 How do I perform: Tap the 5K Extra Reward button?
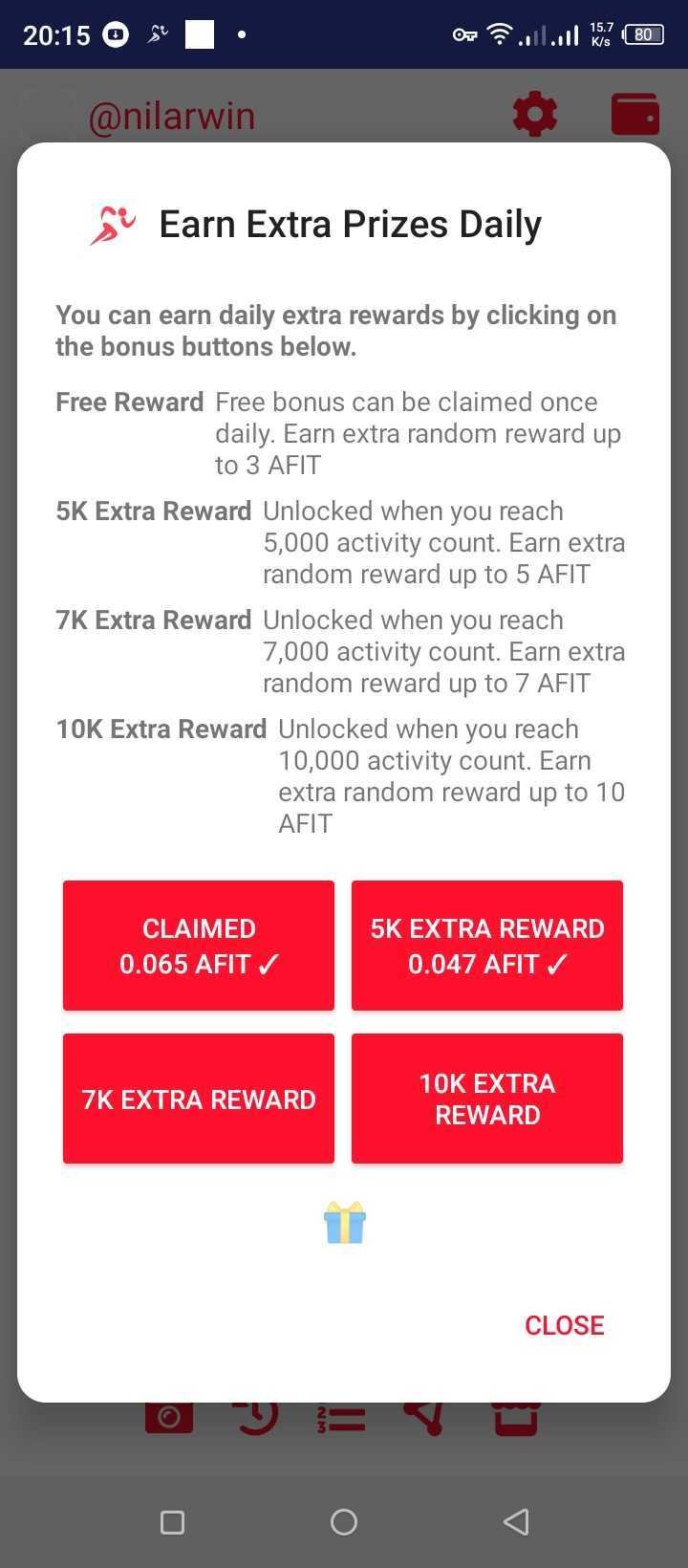point(487,946)
